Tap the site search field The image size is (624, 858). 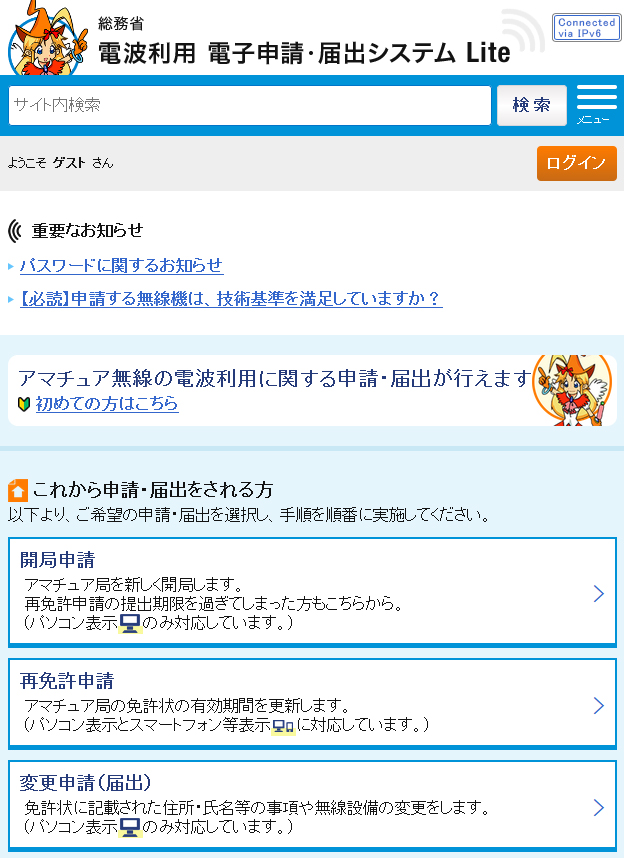tap(250, 105)
